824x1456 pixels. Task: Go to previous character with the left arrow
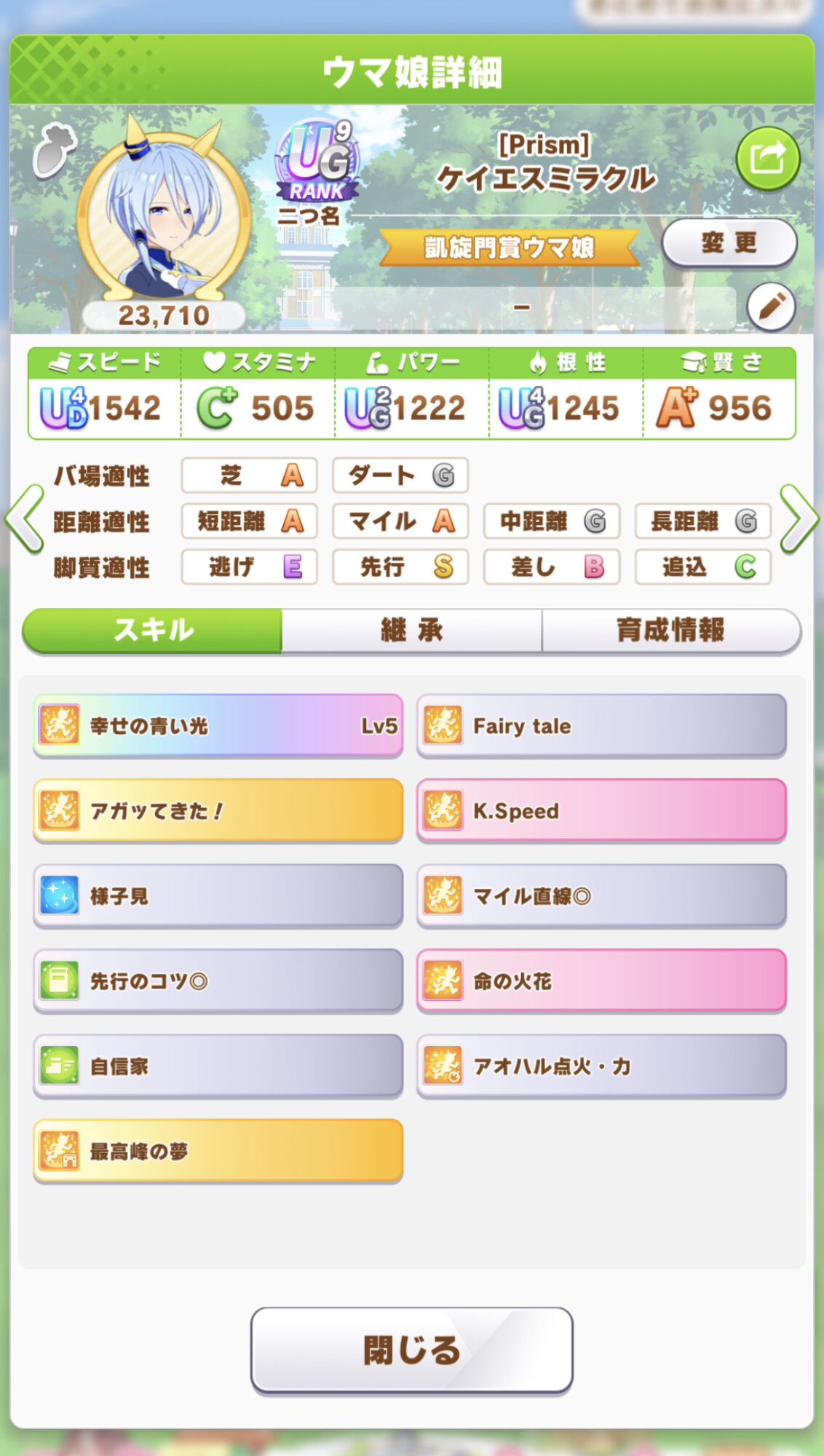[25, 520]
